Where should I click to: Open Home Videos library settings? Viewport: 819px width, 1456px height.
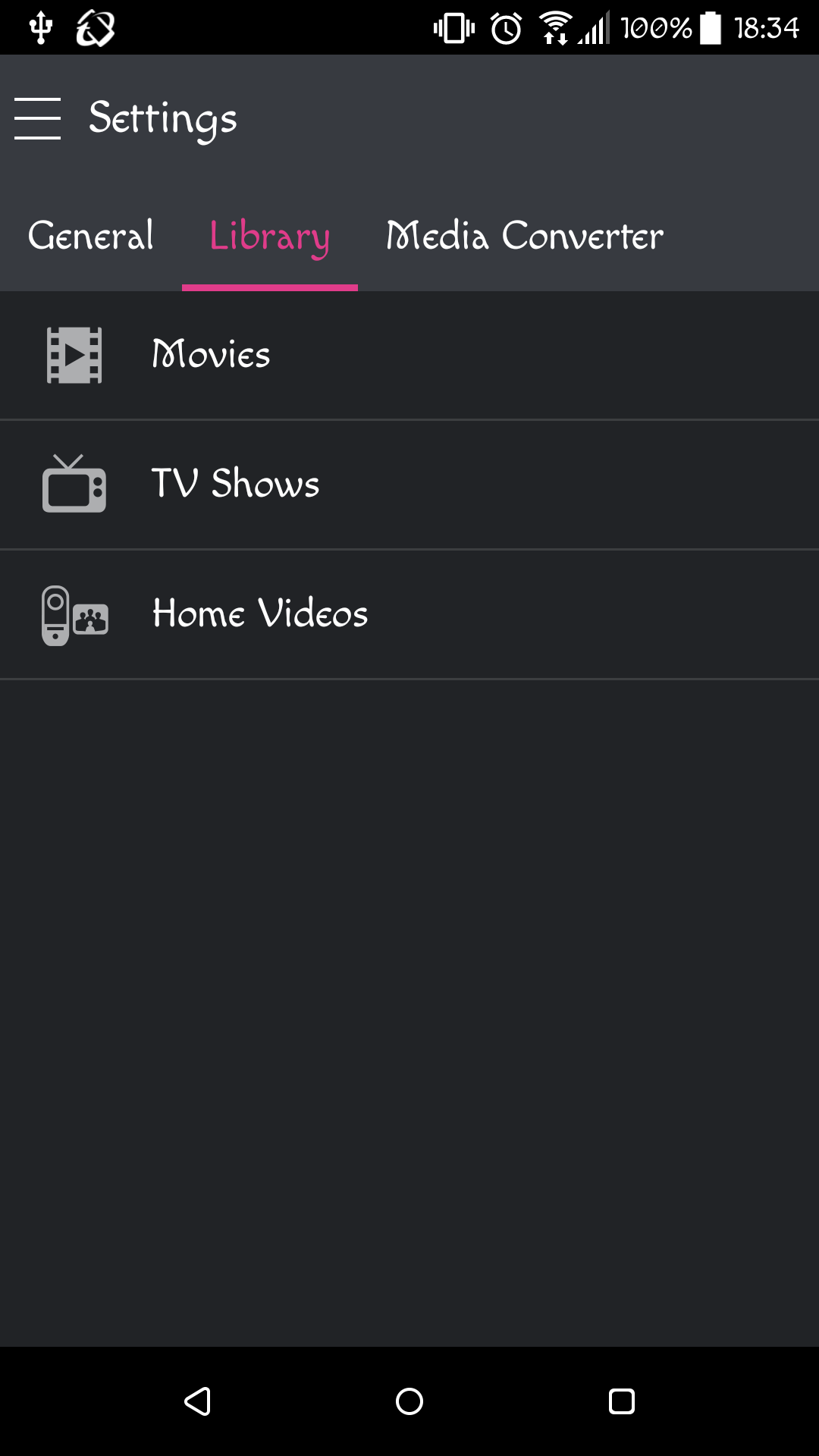[x=409, y=614]
